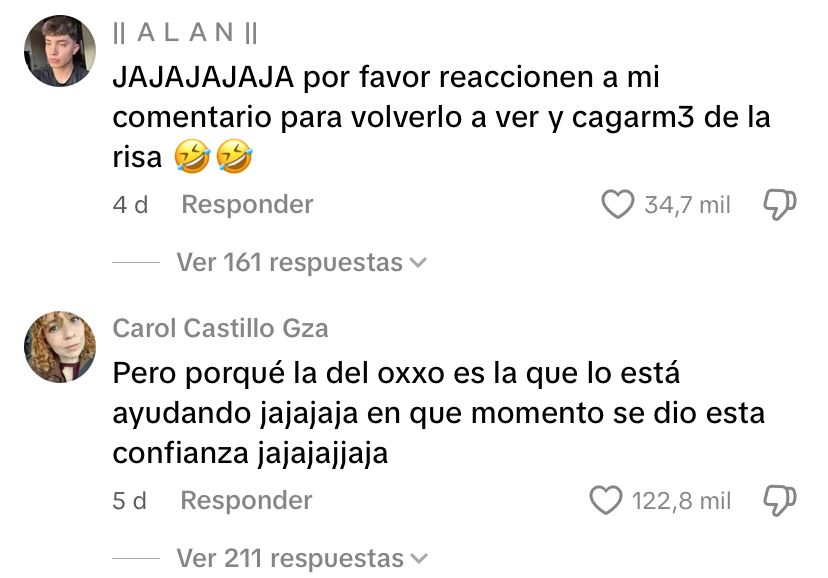Screen dimensions: 828x578
Task: Reply to || A L A N || comment
Action: [x=247, y=205]
